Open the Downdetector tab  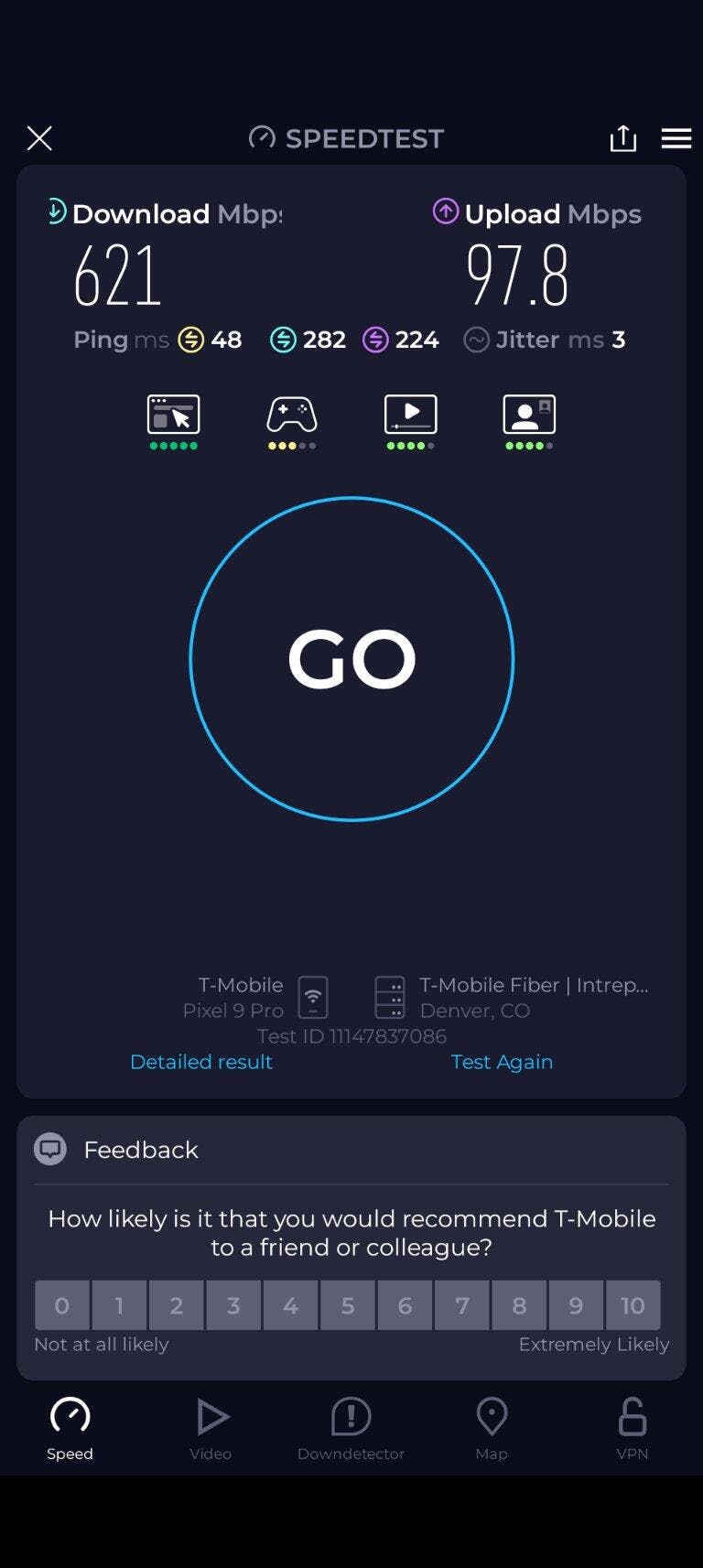coord(351,1428)
